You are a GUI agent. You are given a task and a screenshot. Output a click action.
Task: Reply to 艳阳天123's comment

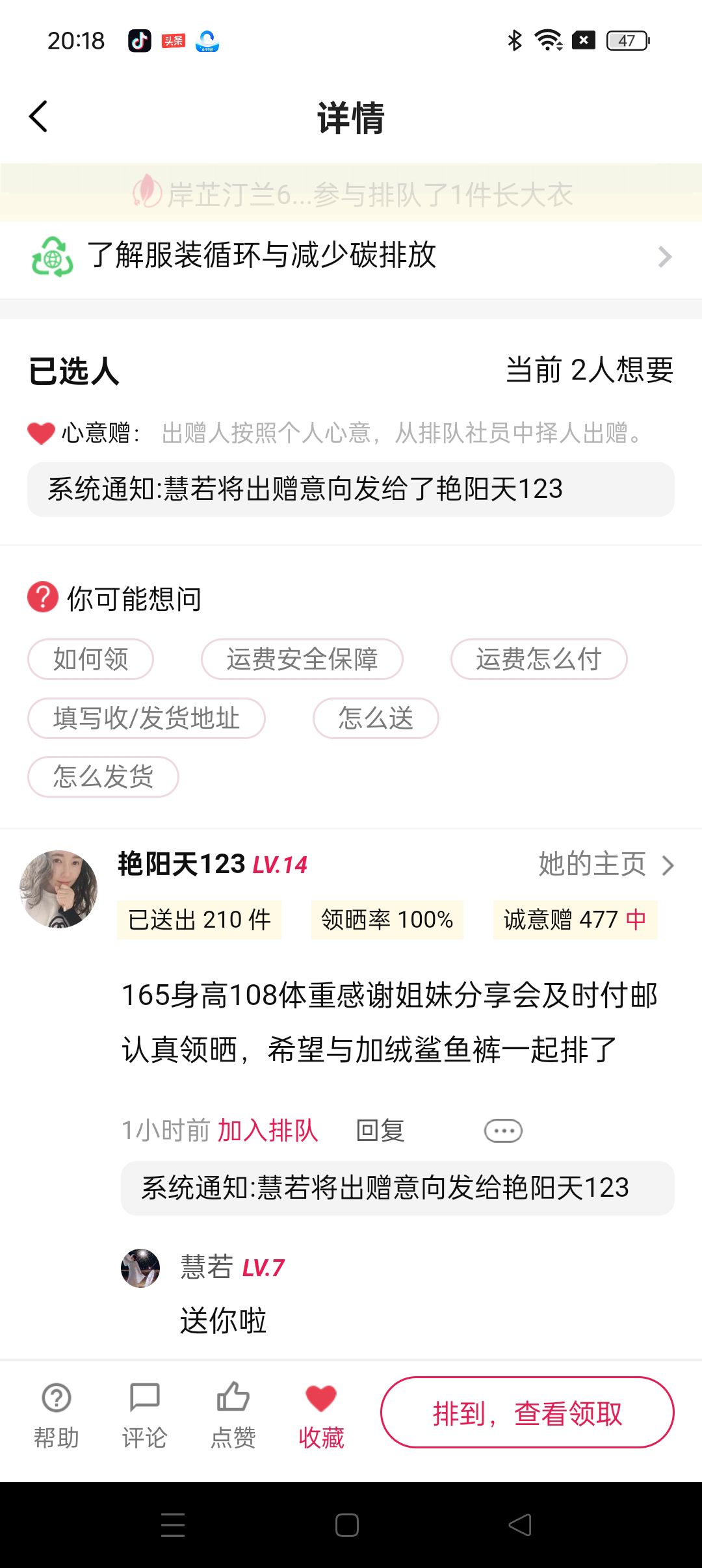click(x=380, y=1130)
